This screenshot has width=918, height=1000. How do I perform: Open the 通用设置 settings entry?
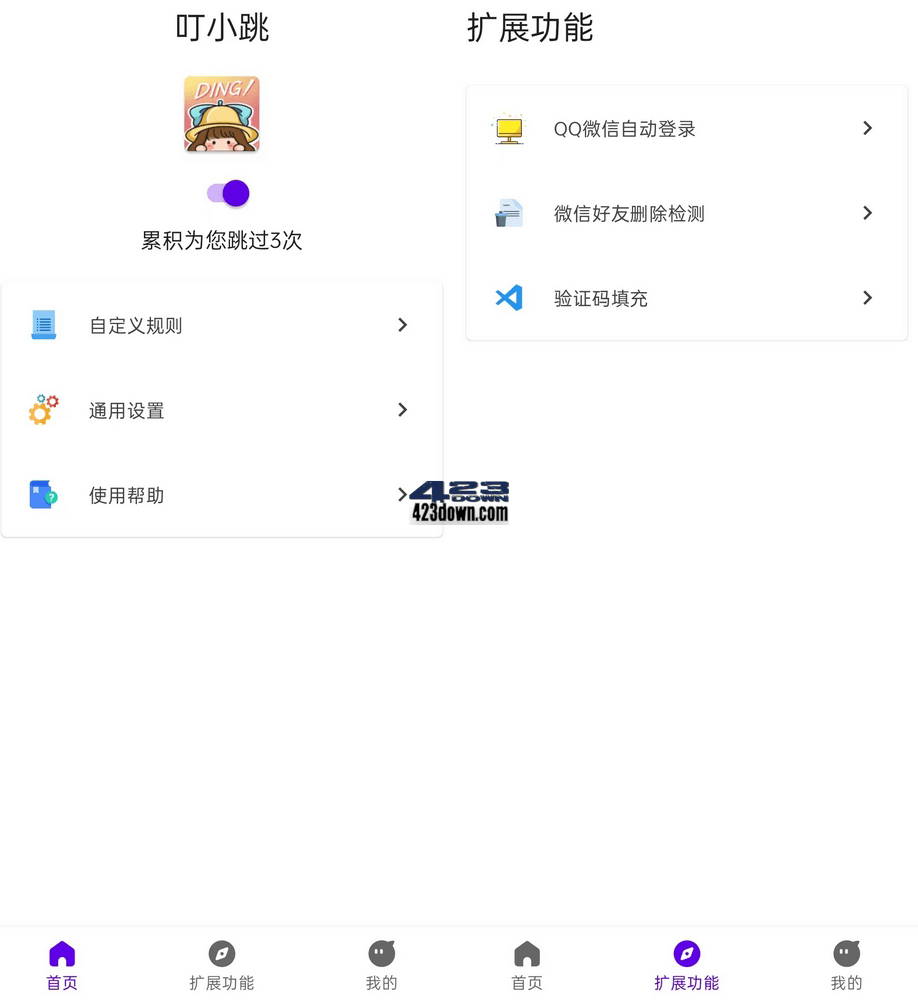tap(126, 409)
